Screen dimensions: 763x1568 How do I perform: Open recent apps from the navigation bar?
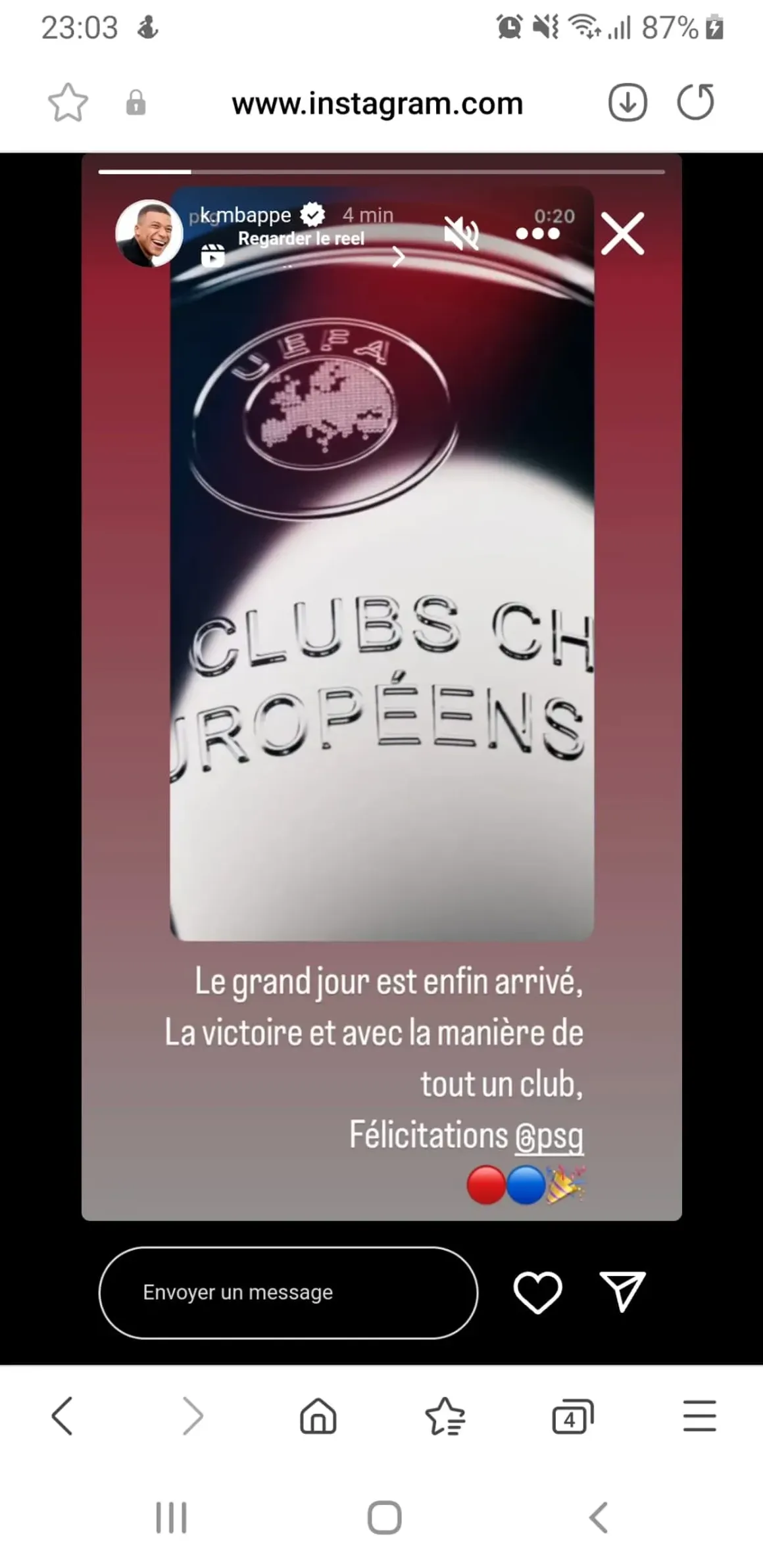pos(171,1517)
